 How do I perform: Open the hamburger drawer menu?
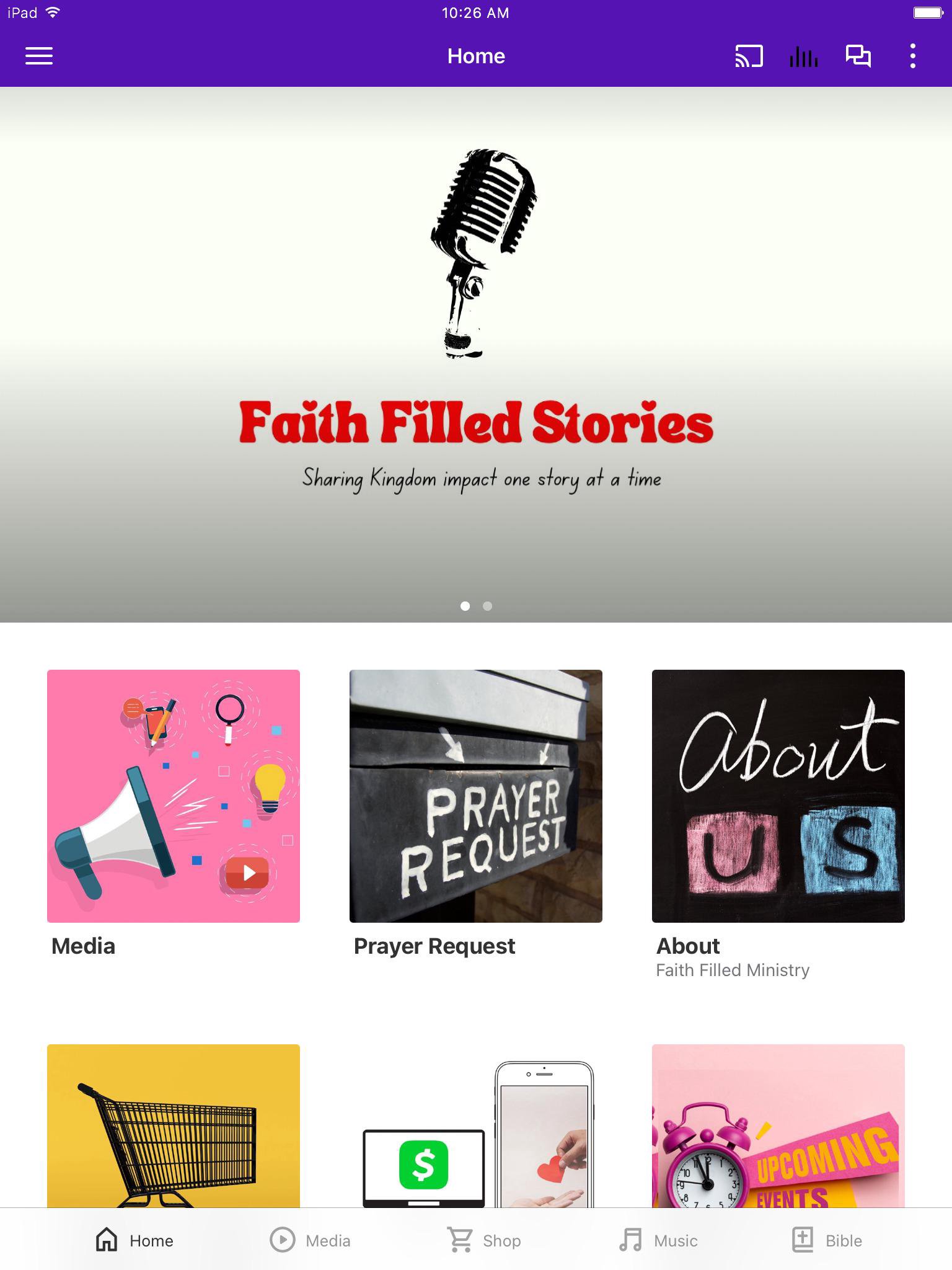38,56
